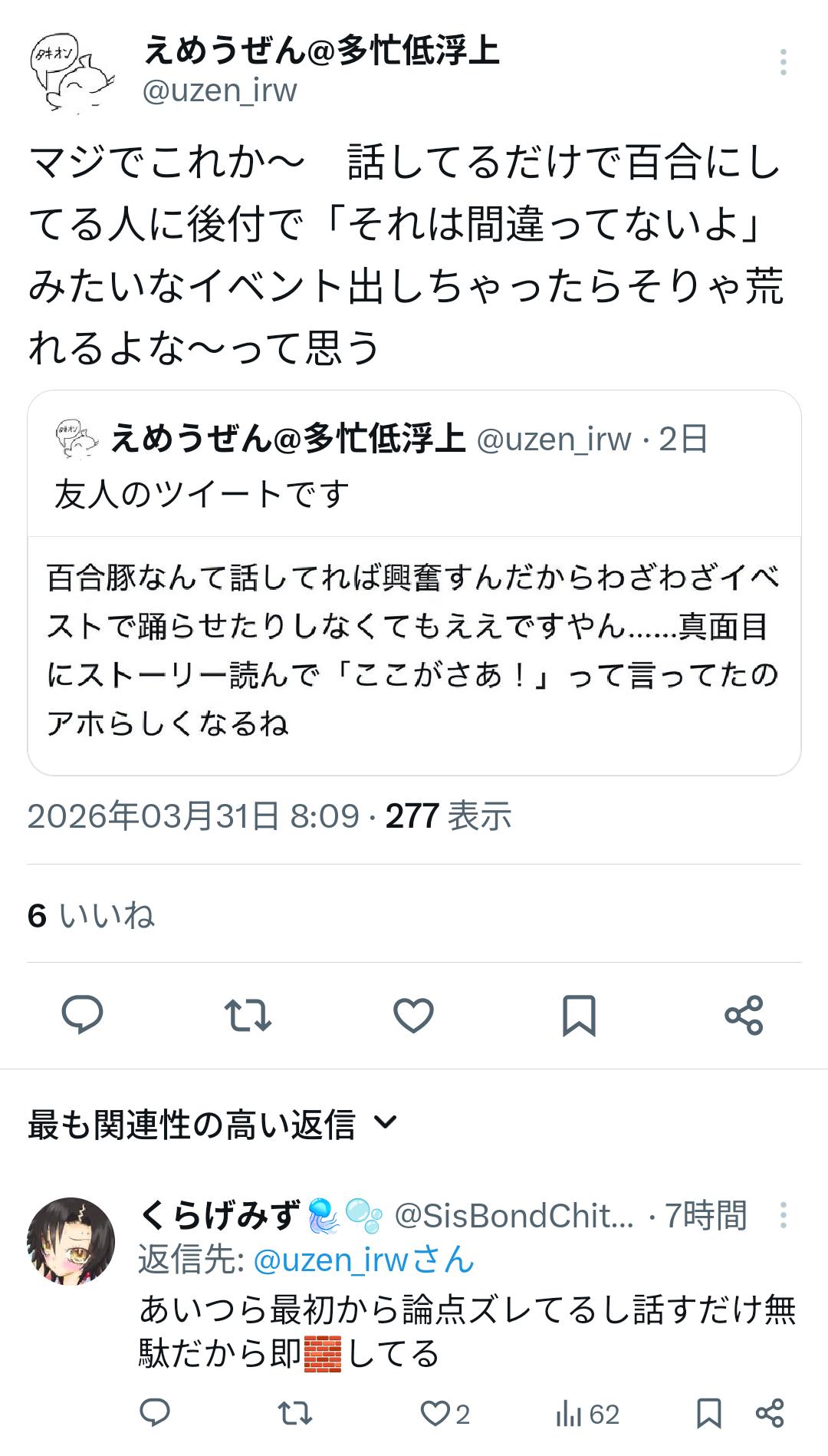Image resolution: width=828 pixels, height=1456 pixels.
Task: Share the main tweet
Action: click(744, 1015)
